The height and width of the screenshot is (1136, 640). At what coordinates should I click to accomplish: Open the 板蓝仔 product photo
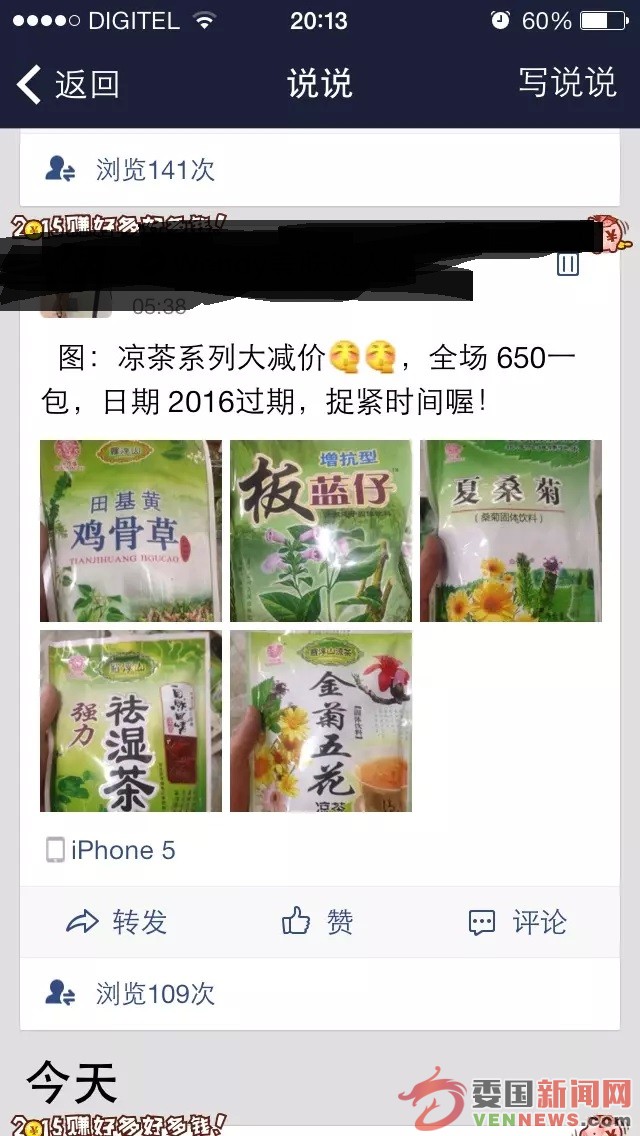[x=320, y=531]
